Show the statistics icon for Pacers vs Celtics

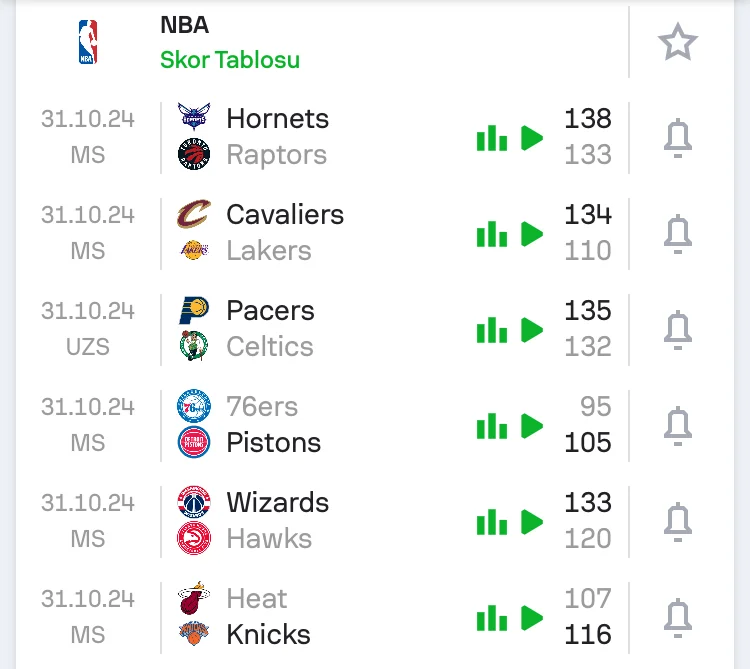[491, 330]
